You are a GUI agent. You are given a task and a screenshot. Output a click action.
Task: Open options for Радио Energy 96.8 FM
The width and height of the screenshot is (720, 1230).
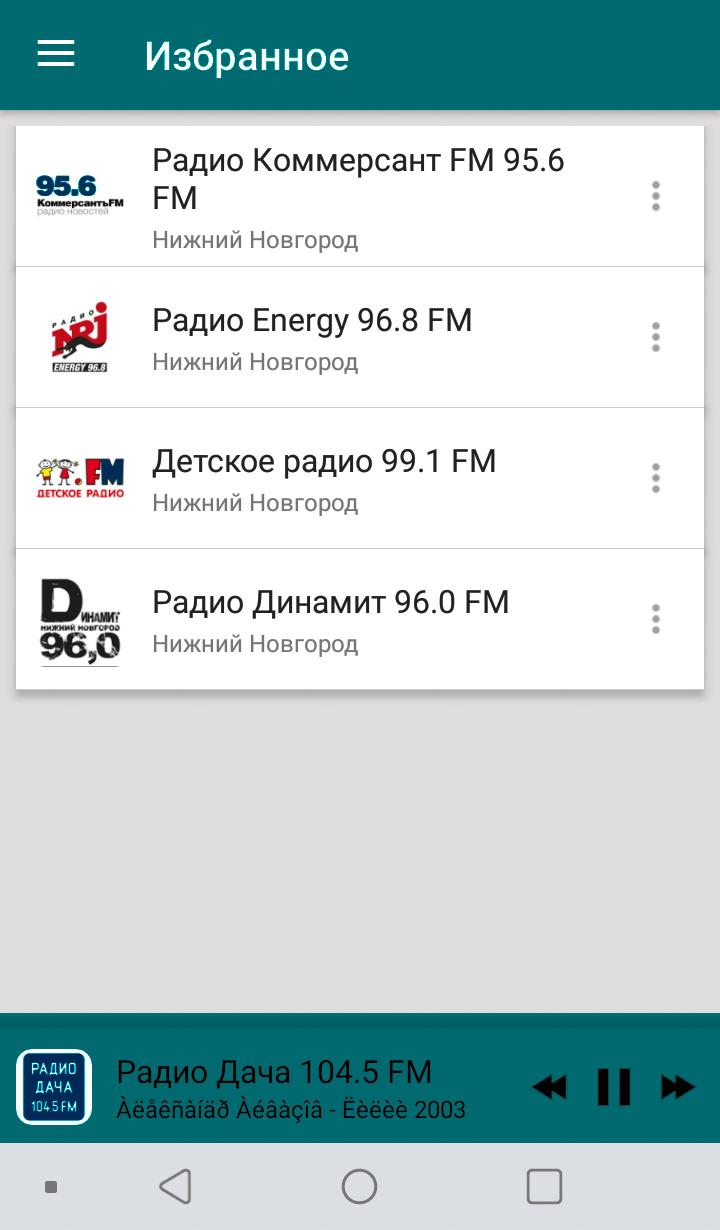click(x=656, y=337)
